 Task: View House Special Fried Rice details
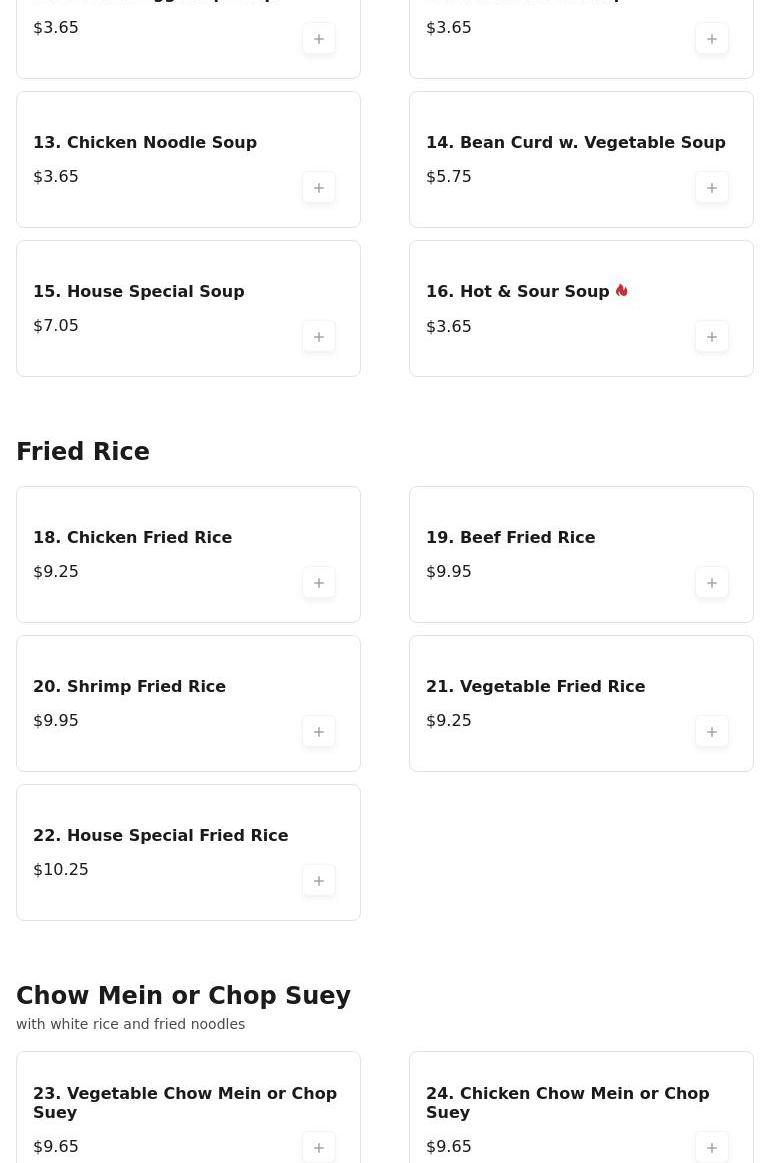pyautogui.click(x=160, y=836)
